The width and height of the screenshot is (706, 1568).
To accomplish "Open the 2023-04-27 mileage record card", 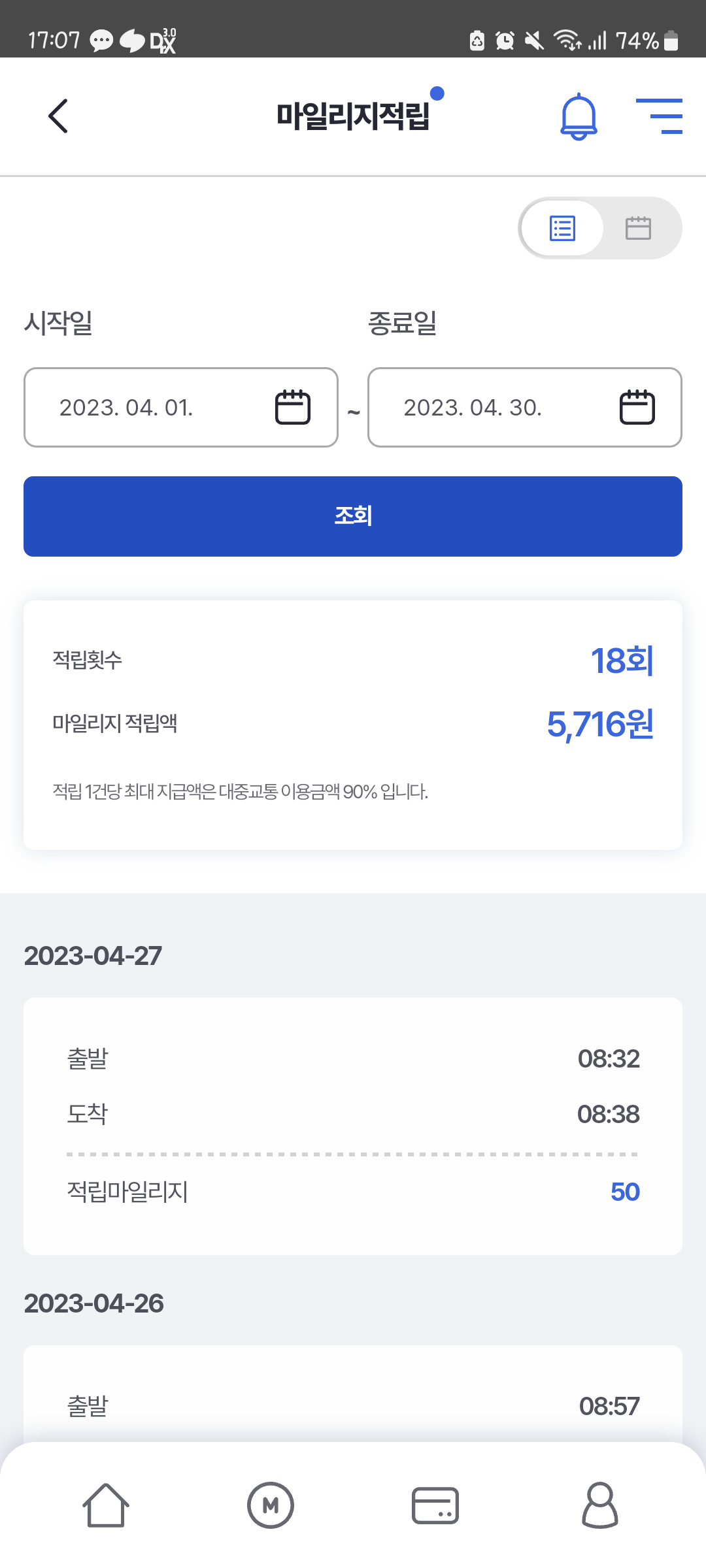I will pyautogui.click(x=353, y=1125).
